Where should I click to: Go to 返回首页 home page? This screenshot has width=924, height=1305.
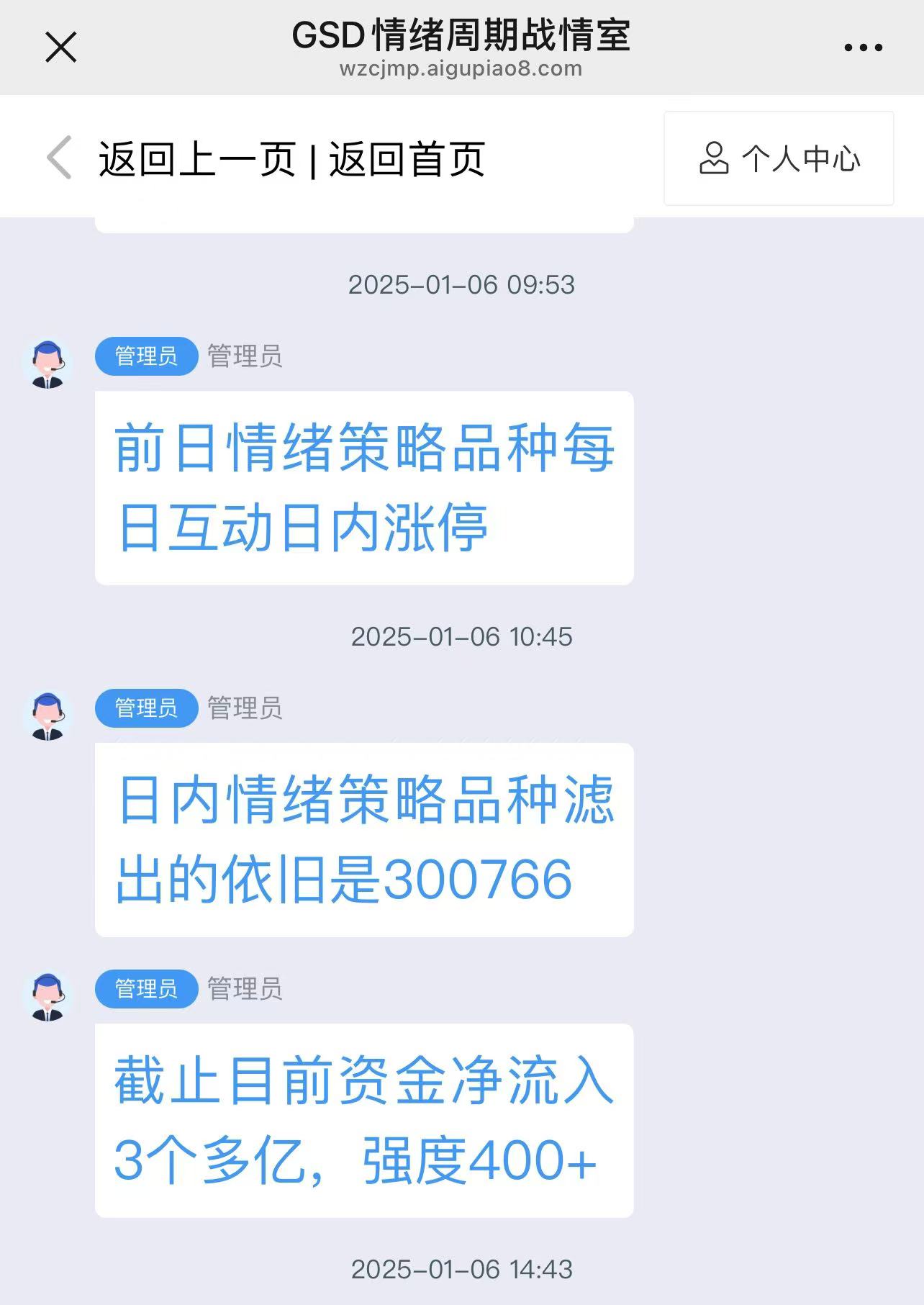coord(407,159)
